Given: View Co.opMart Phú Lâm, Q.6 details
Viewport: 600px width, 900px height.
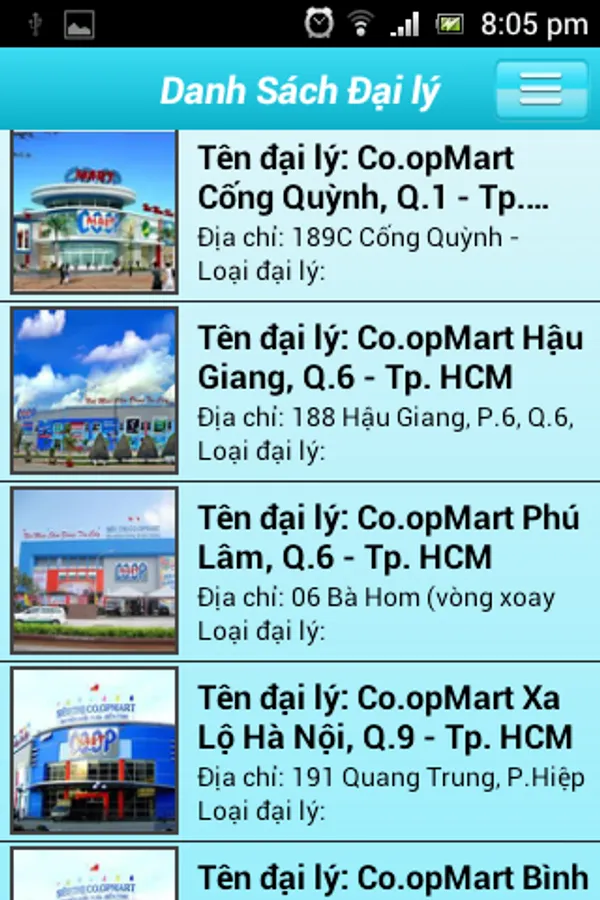Looking at the screenshot, I should point(300,572).
